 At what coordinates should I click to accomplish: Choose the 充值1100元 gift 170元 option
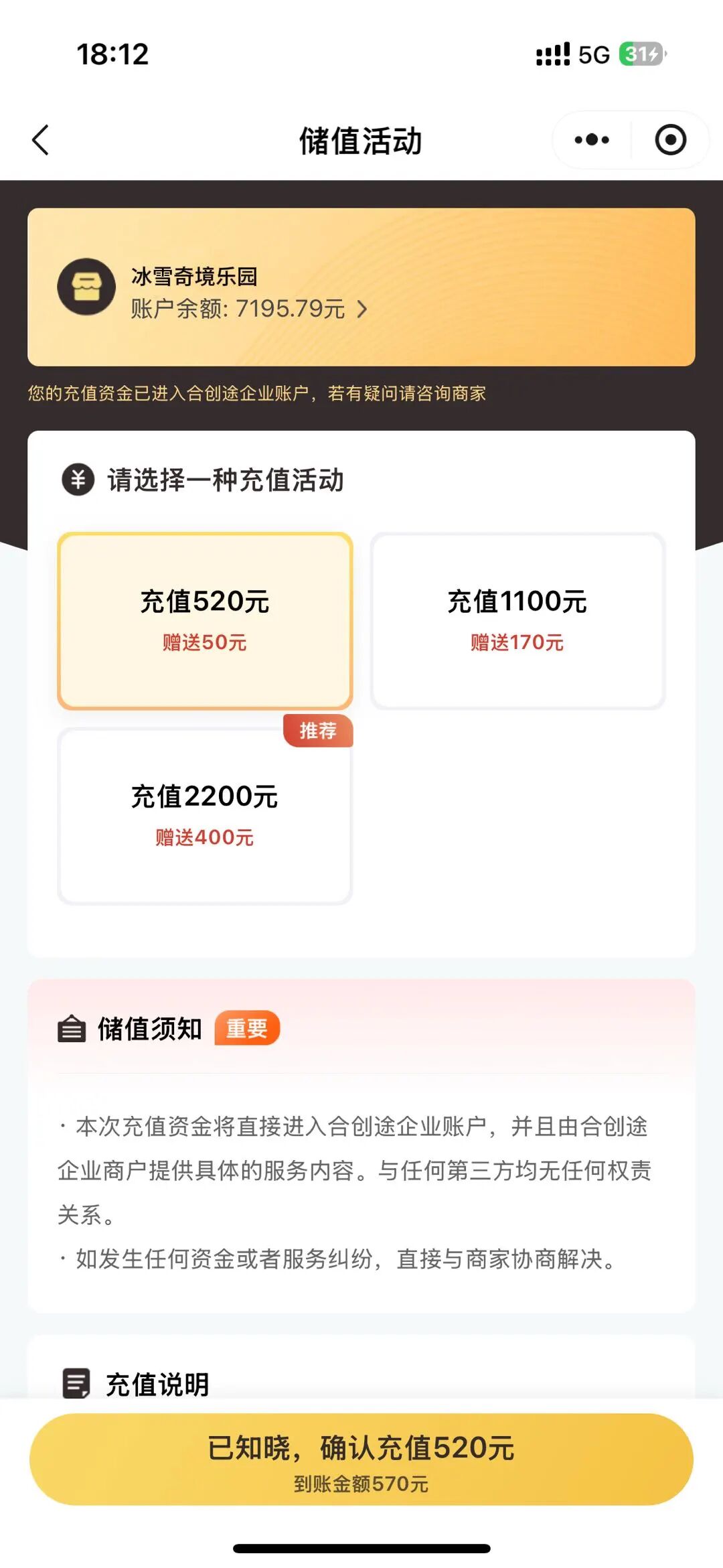(517, 620)
